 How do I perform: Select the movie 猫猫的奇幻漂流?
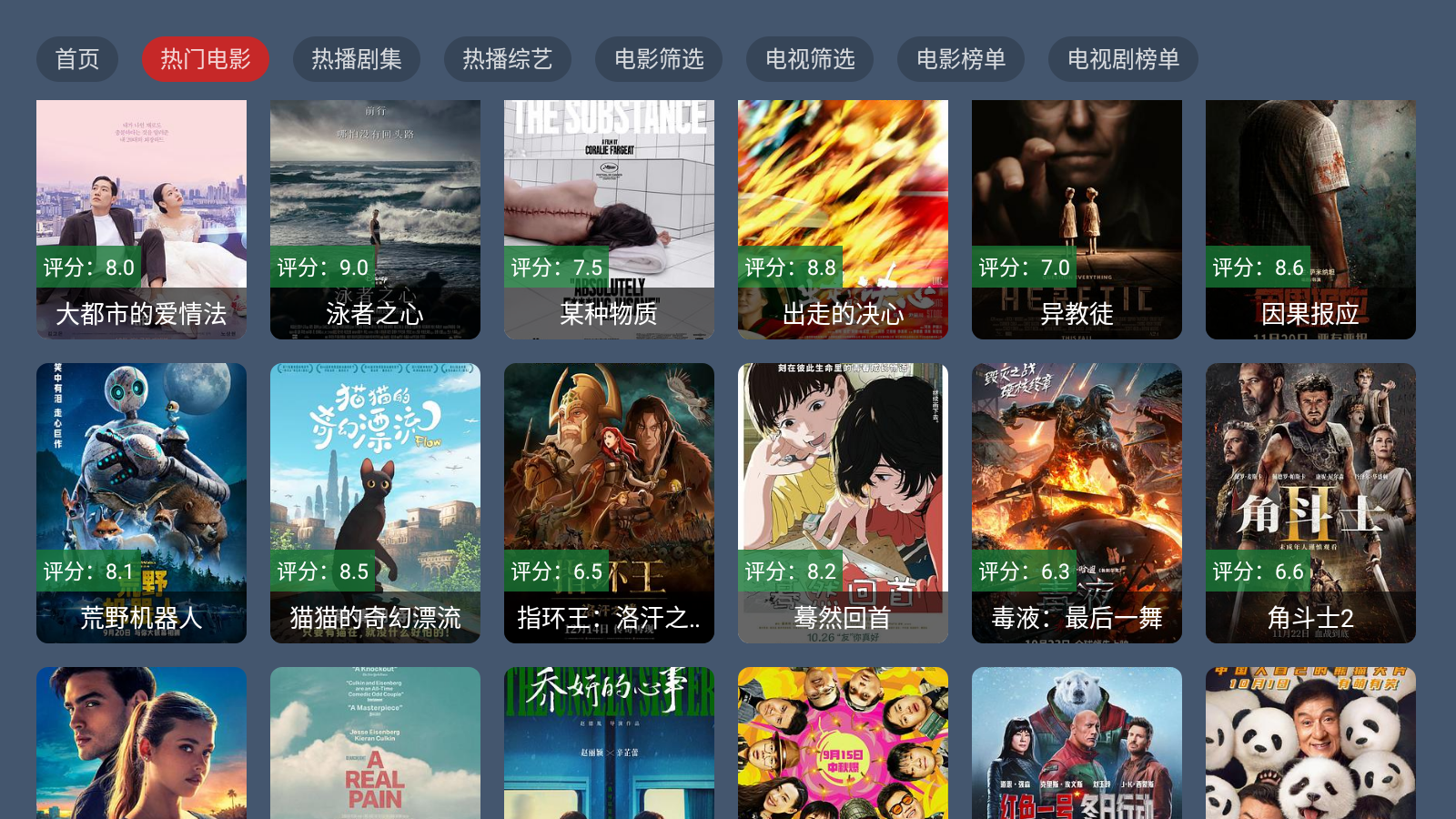point(375,502)
